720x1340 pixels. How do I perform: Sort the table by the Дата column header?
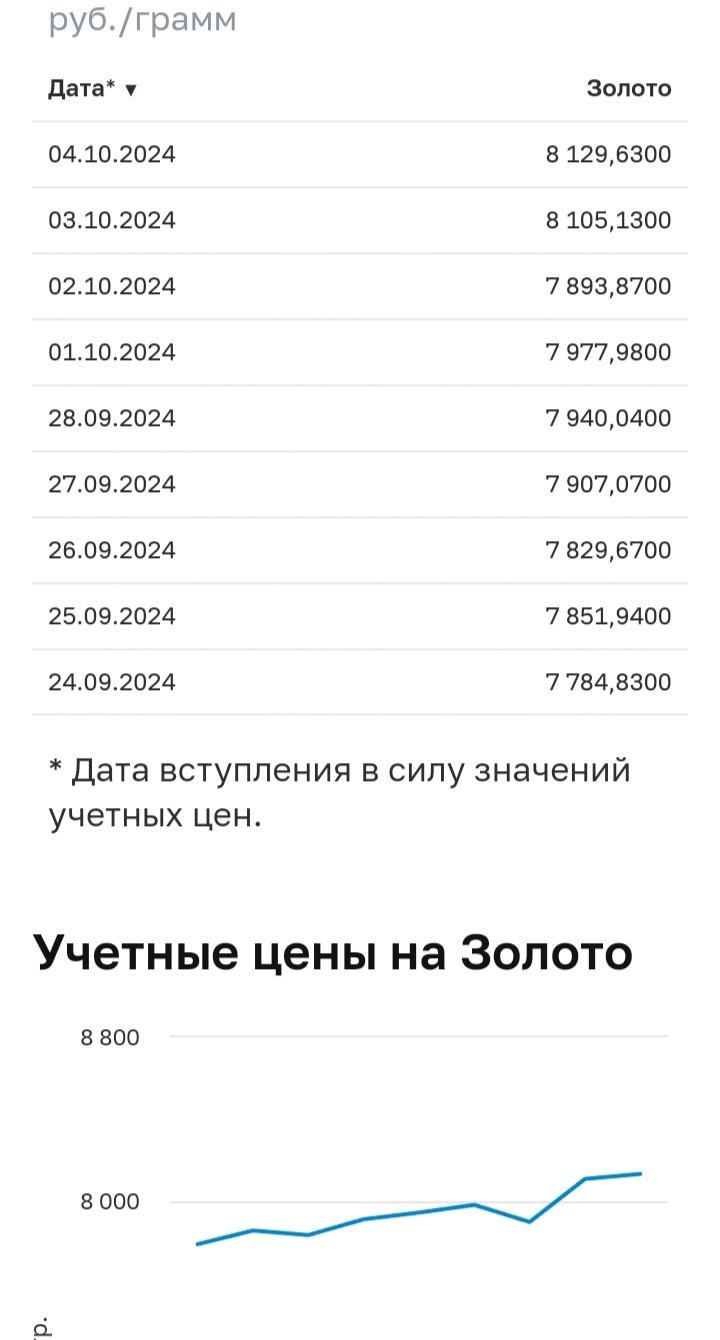tap(92, 89)
